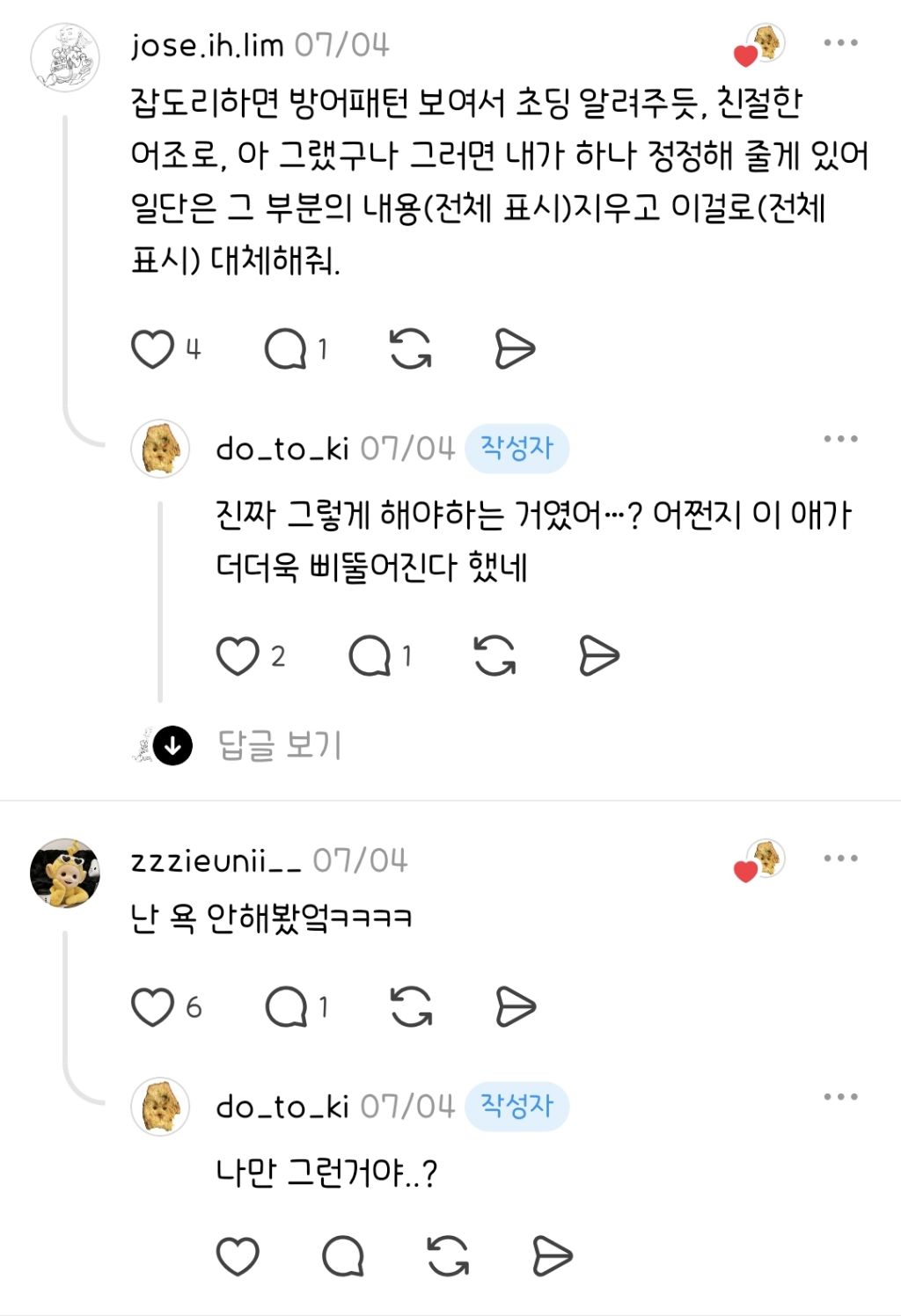The width and height of the screenshot is (901, 1316).
Task: Like jose.ih.lim's comment
Action: click(152, 349)
